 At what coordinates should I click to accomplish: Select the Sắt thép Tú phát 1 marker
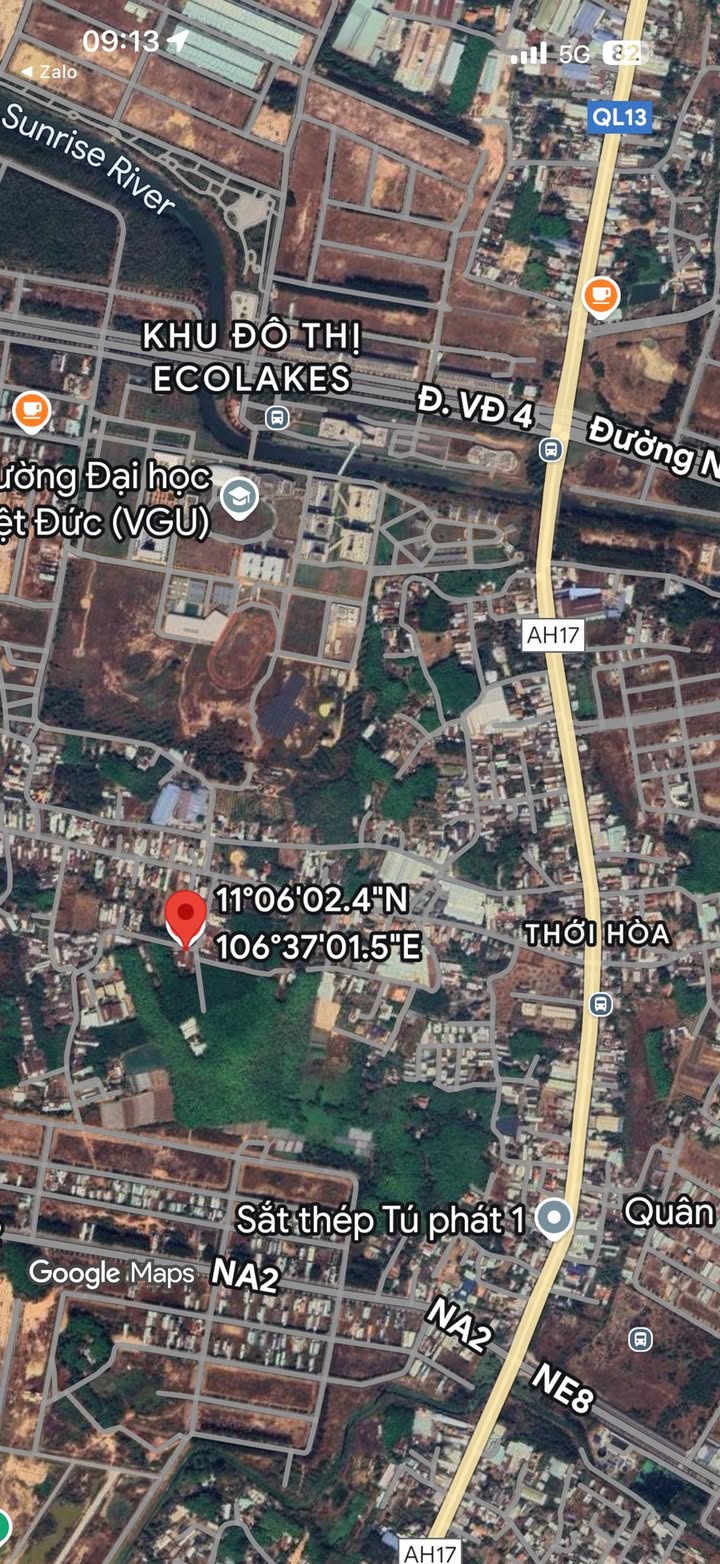(x=553, y=1218)
